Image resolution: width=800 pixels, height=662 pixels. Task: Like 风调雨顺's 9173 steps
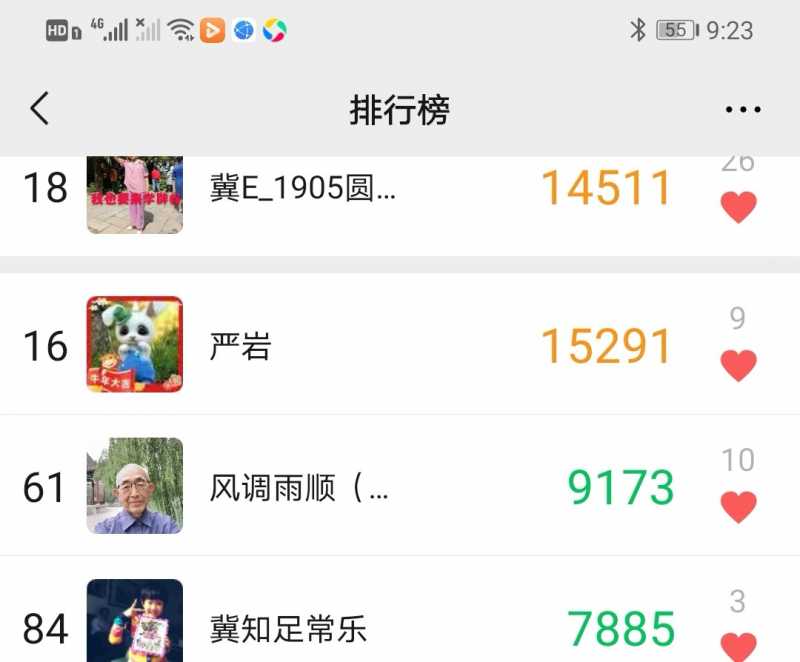click(x=738, y=507)
